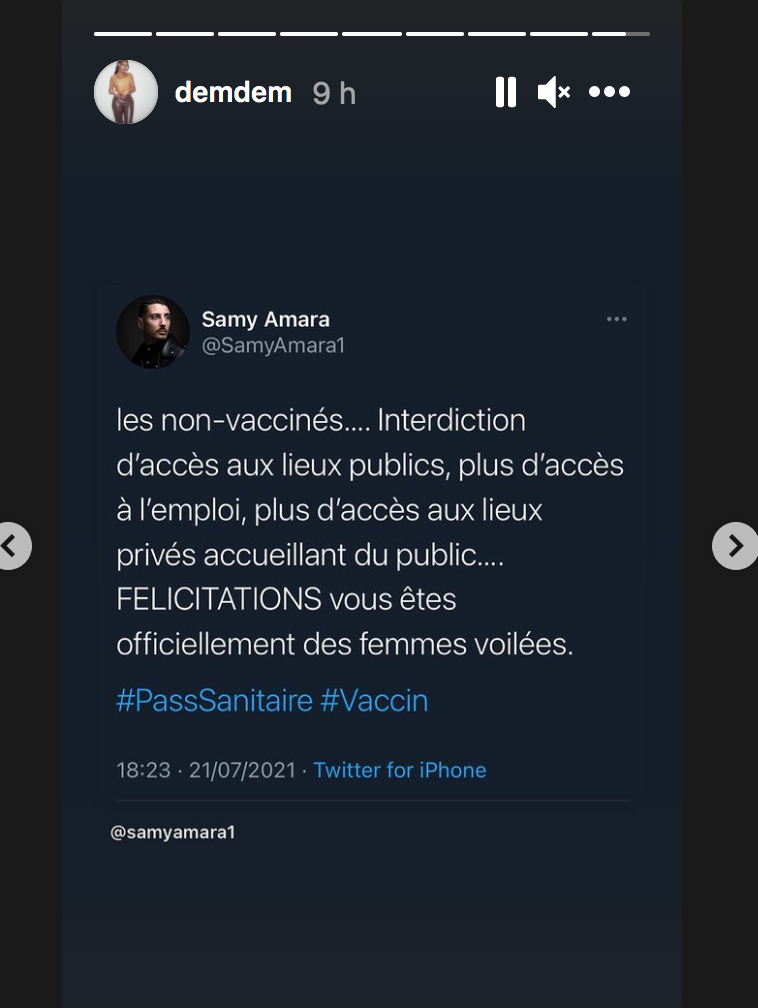
Task: Pause the story playback
Action: (506, 93)
